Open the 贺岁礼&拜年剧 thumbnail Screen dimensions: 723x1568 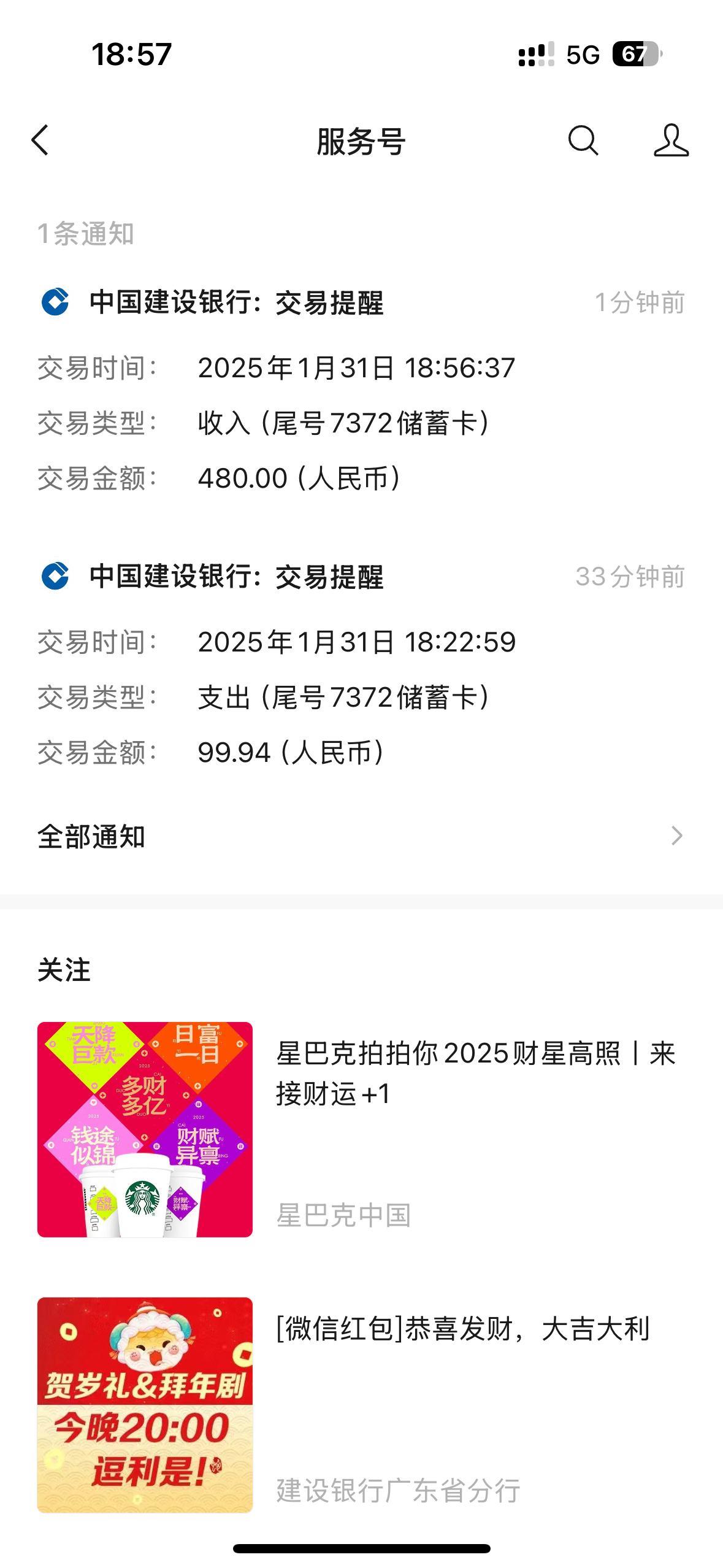pyautogui.click(x=145, y=1404)
